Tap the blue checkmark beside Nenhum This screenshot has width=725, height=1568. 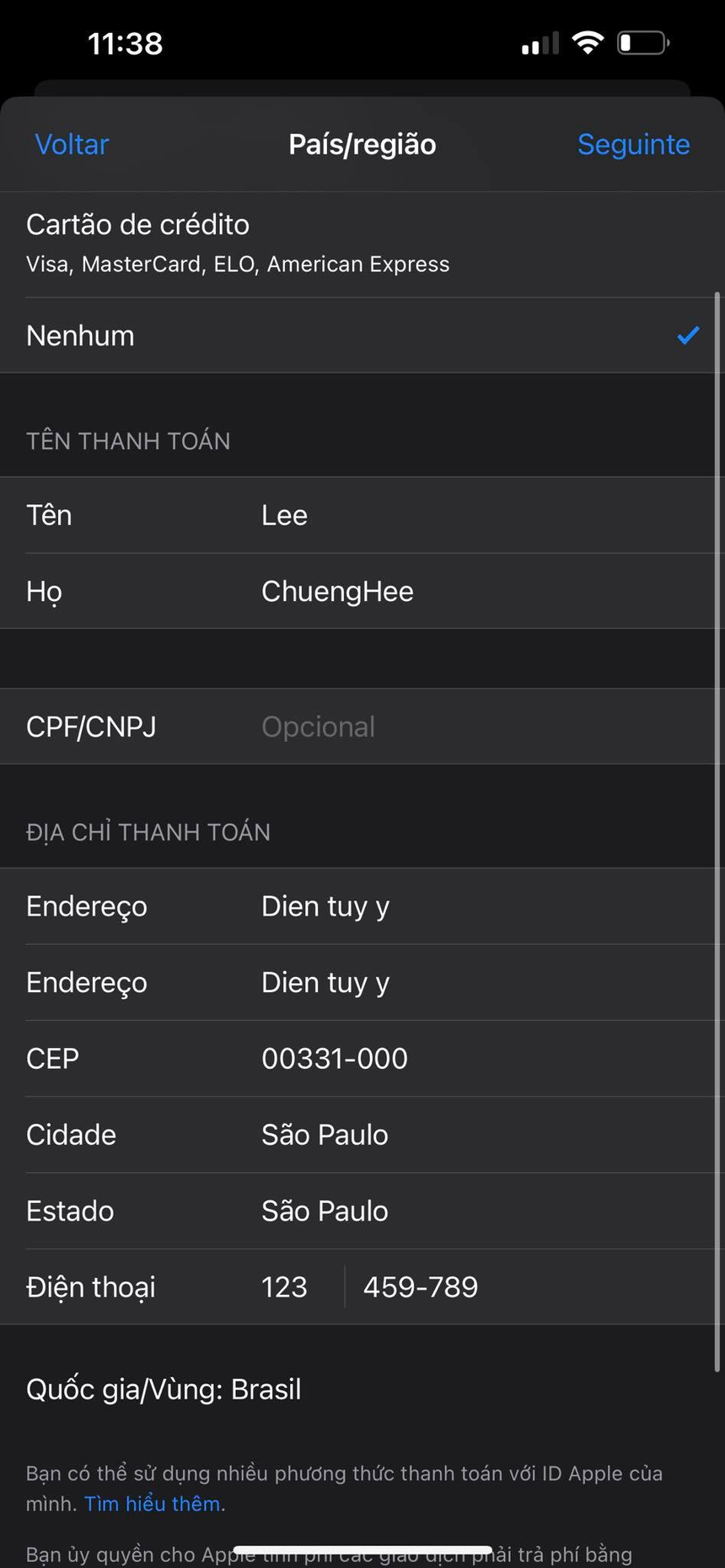click(x=688, y=335)
